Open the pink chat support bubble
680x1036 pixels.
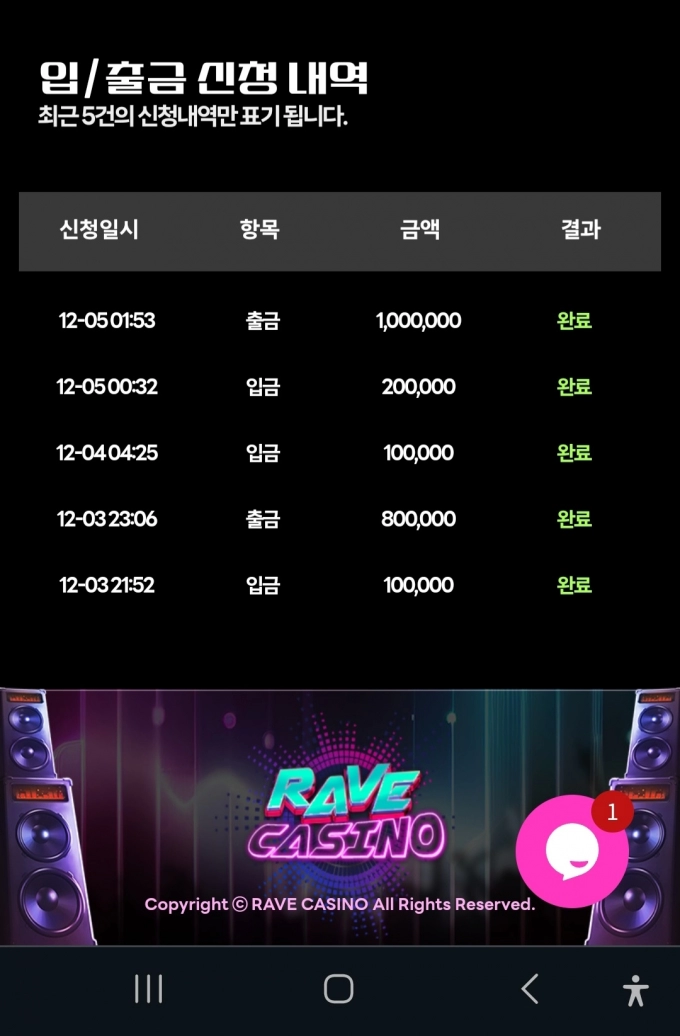(x=572, y=851)
